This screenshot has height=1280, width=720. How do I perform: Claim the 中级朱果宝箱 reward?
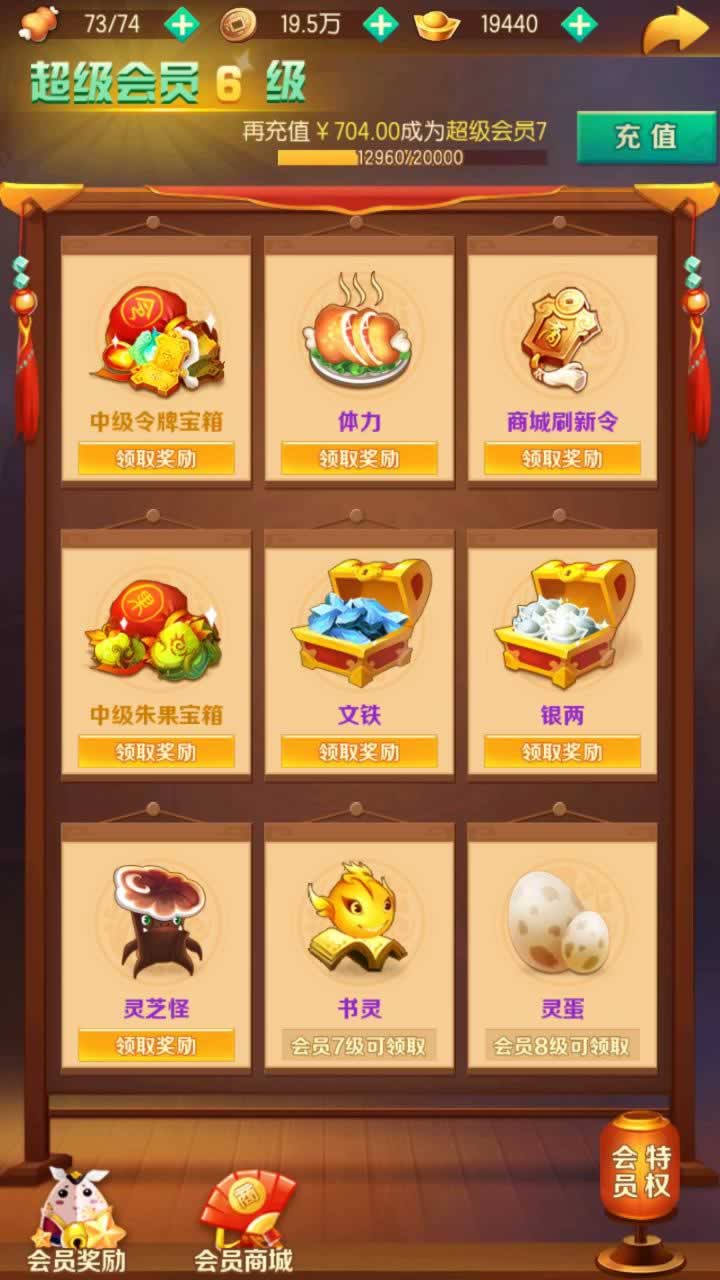click(156, 752)
